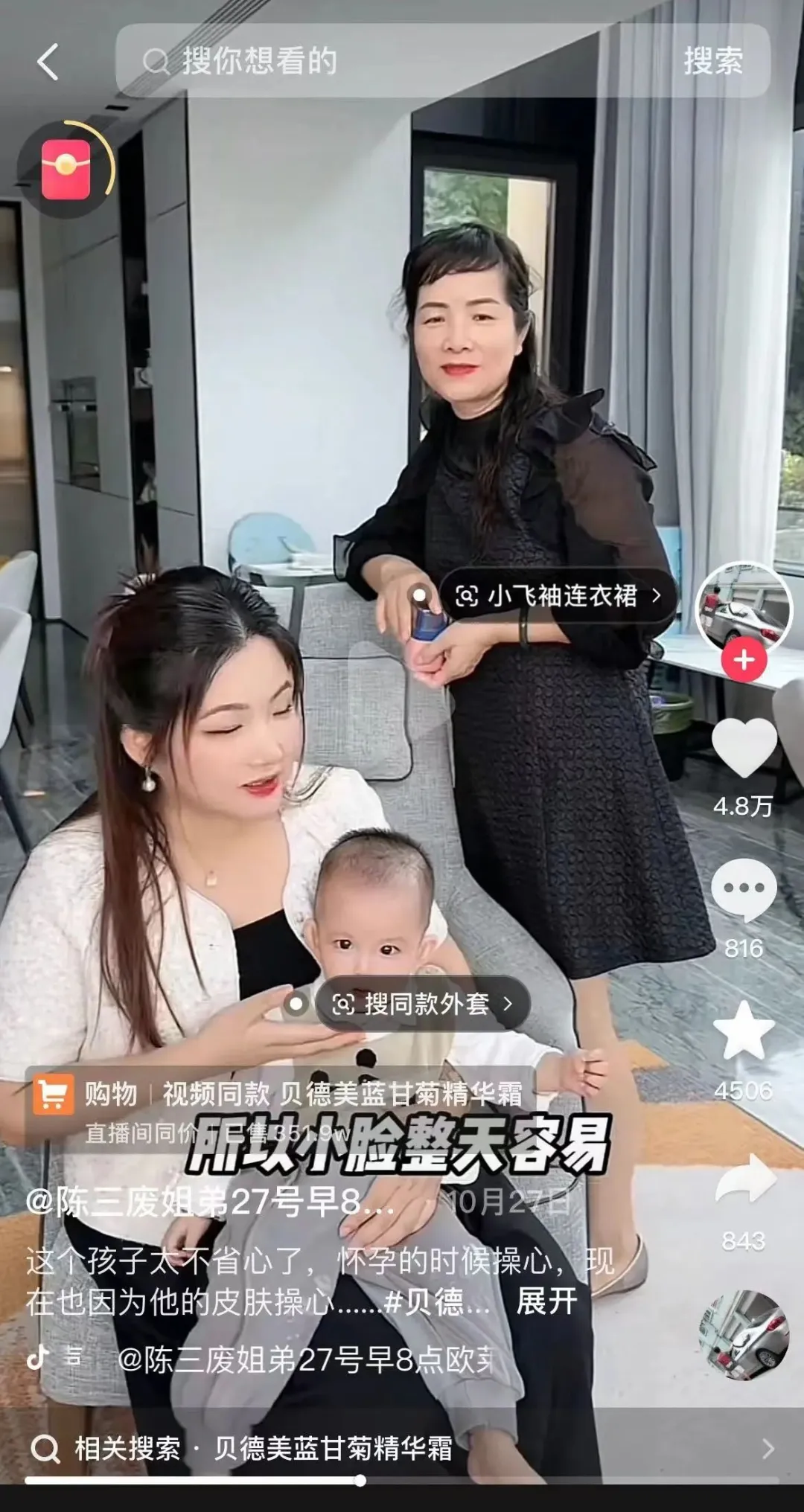Open the scrolling music track title
Viewport: 804px width, 1512px height.
305,1359
